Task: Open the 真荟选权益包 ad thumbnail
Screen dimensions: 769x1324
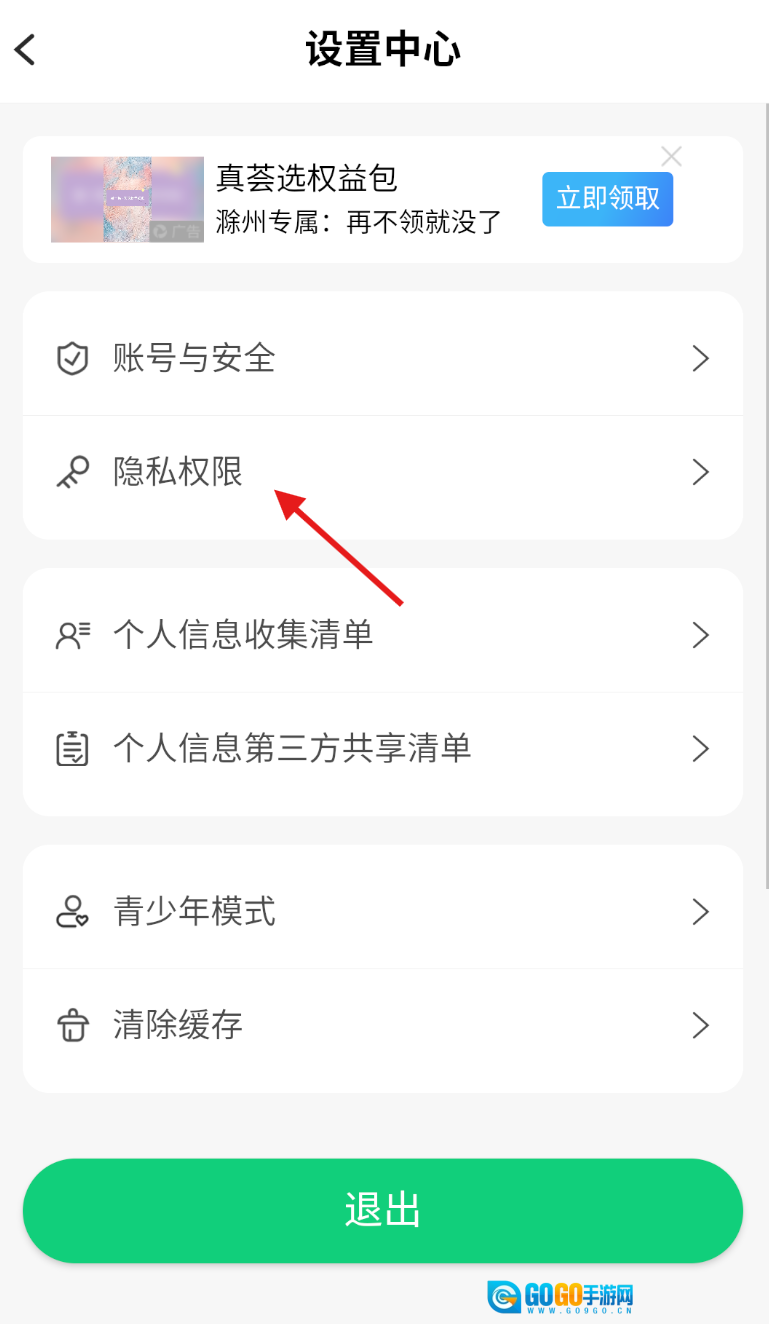Action: click(x=127, y=199)
